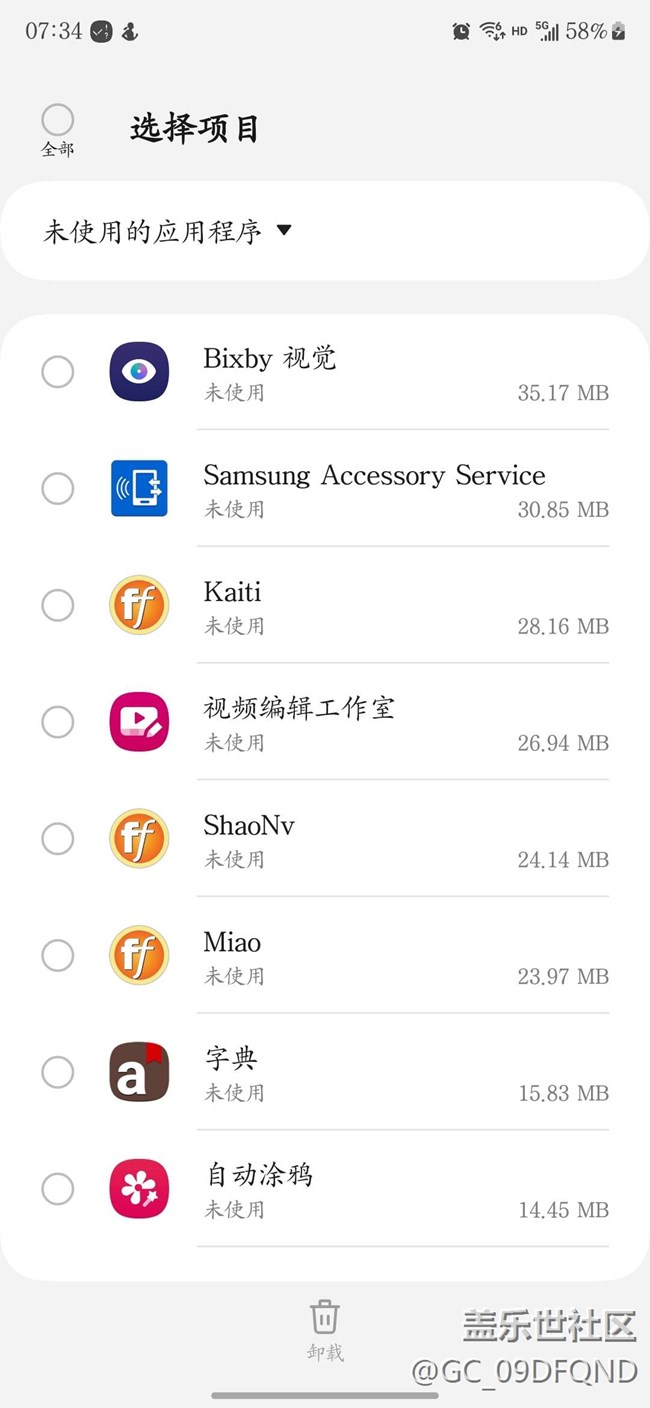Tick the Miao app checkbox
The height and width of the screenshot is (1408, 650).
(x=58, y=955)
